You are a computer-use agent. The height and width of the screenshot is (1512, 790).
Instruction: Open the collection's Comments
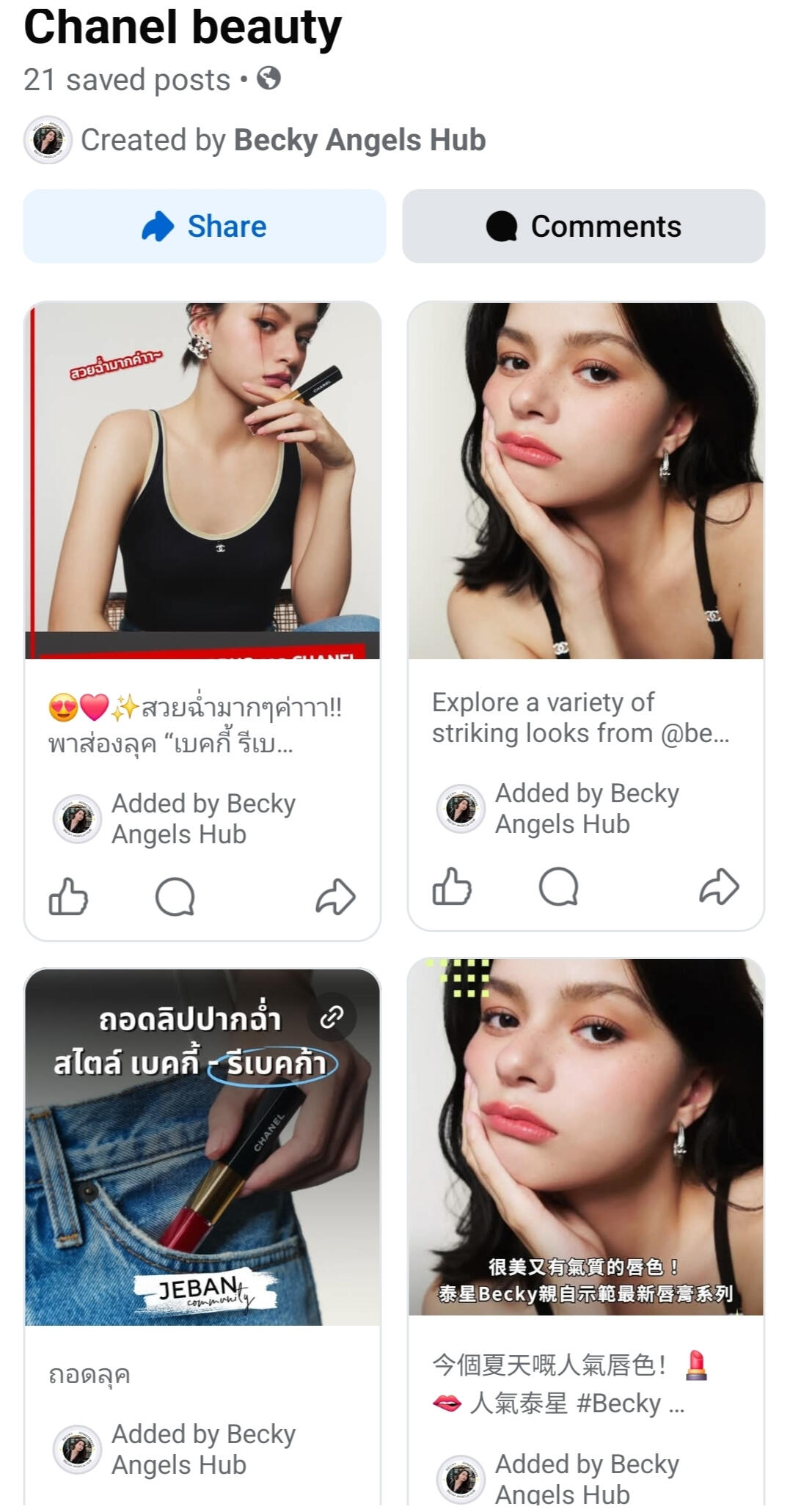click(x=583, y=227)
